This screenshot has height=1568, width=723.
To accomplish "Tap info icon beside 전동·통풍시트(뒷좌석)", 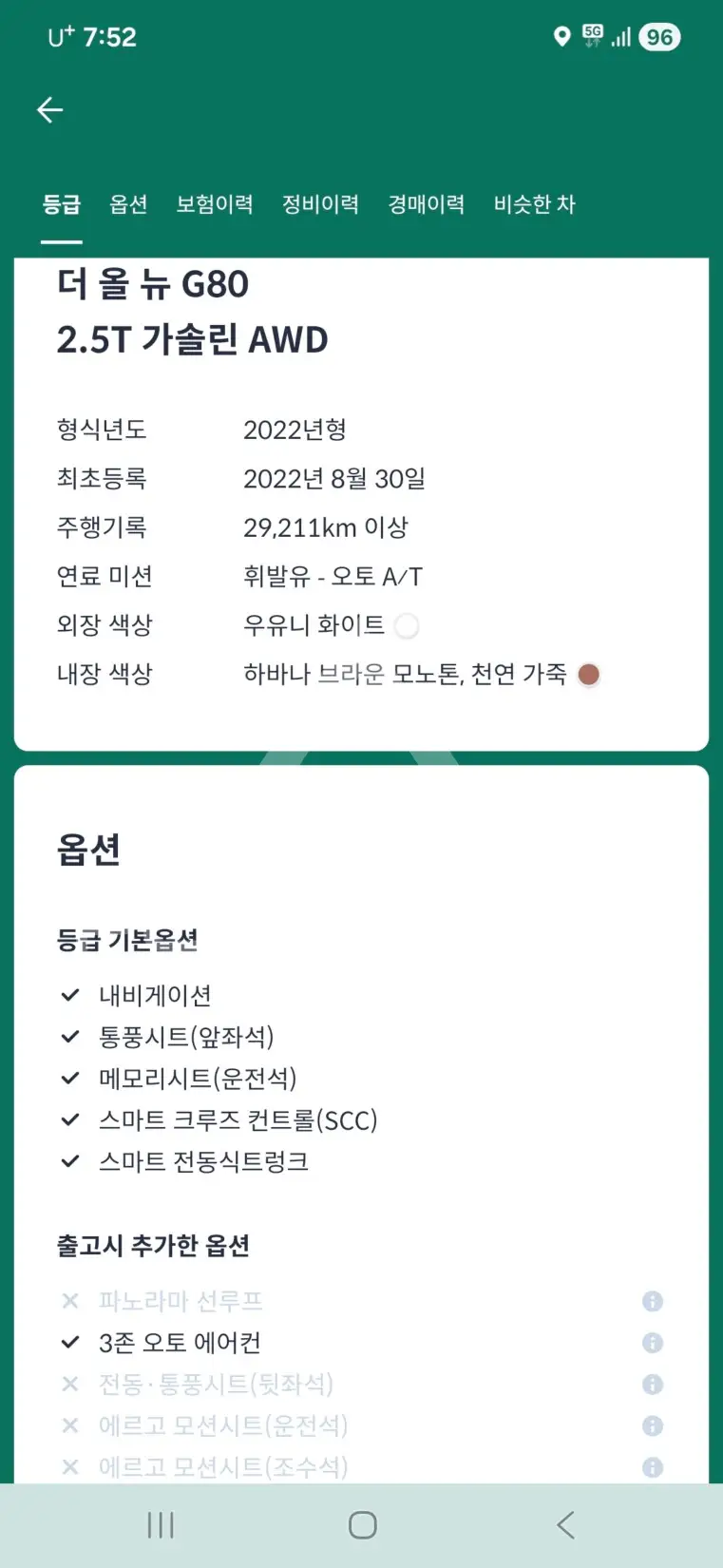I will pos(653,1385).
